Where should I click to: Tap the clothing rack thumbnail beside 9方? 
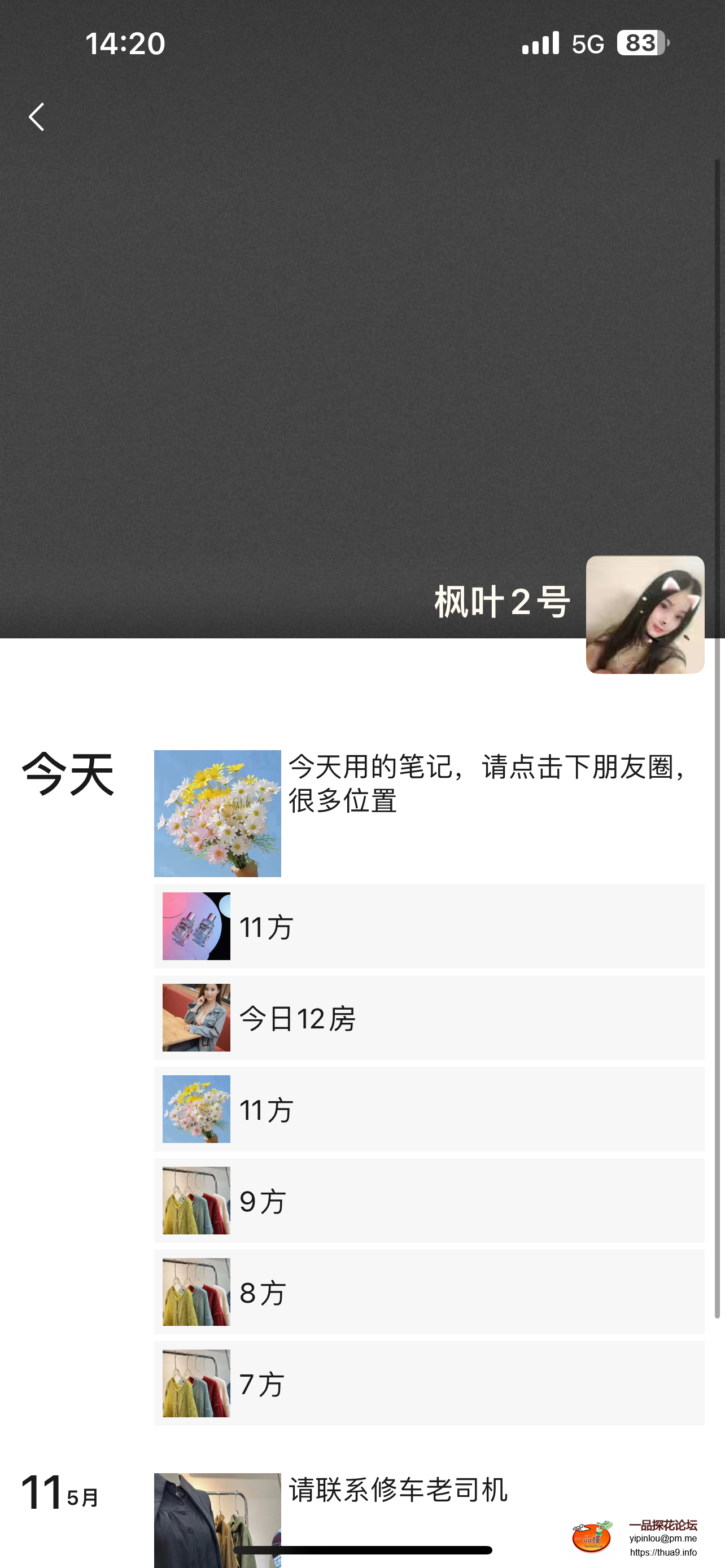[x=195, y=1201]
